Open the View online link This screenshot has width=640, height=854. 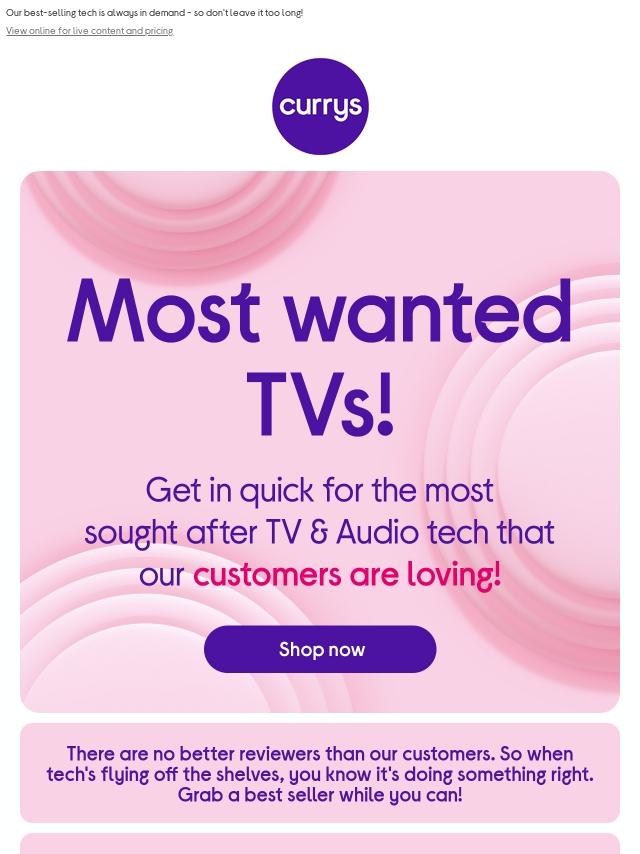pos(89,31)
